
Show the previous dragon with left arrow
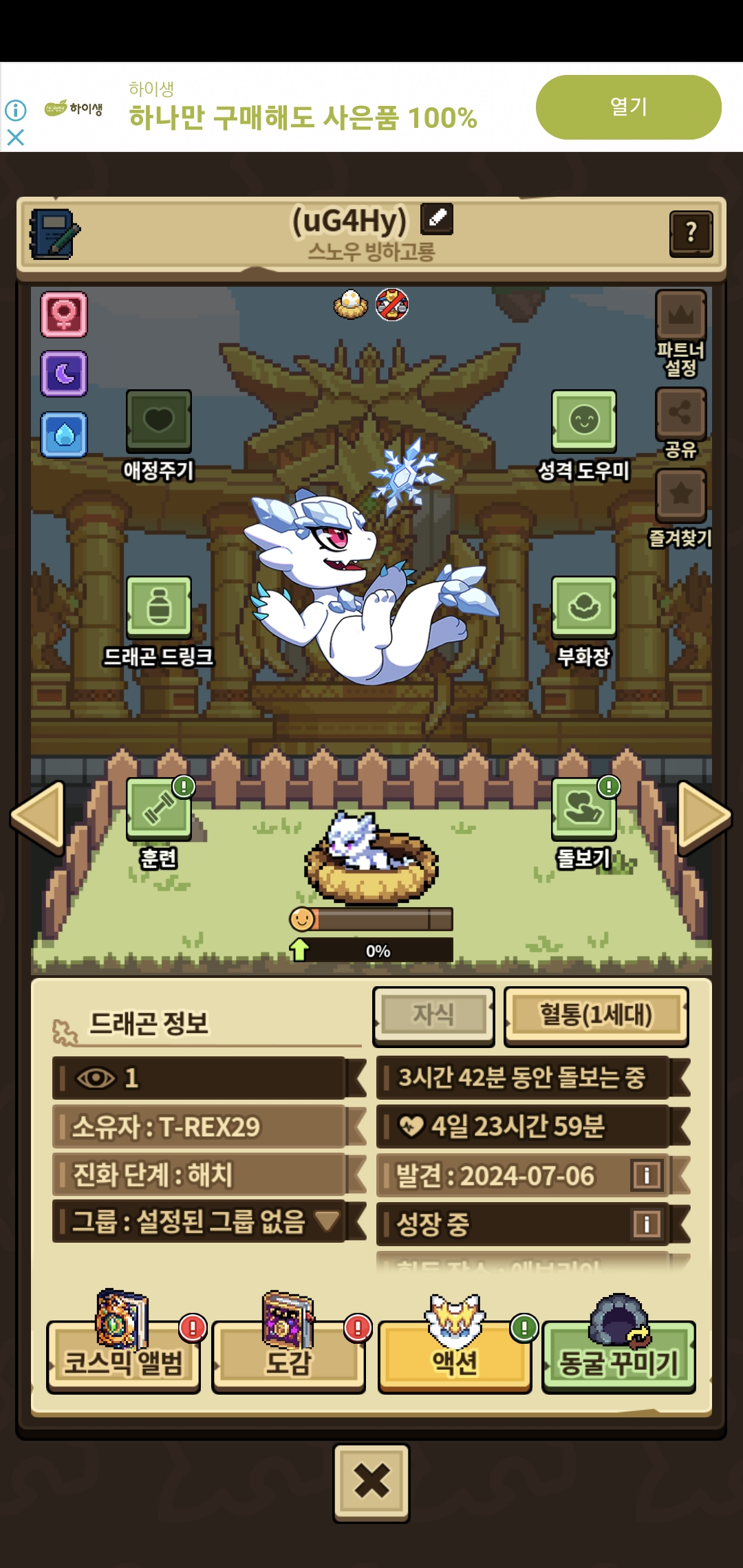point(39,817)
